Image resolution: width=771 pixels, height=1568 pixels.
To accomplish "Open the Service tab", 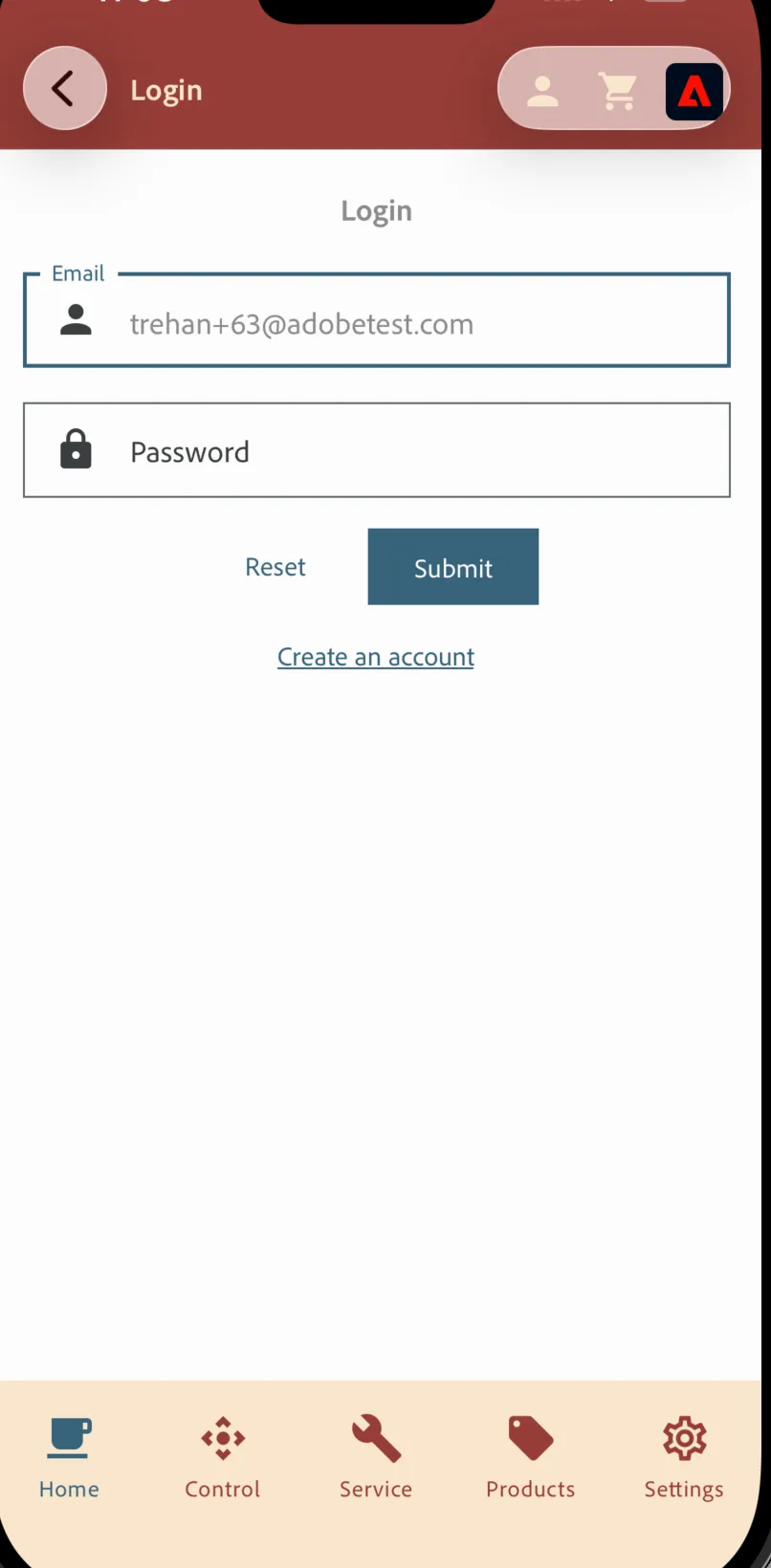I will pyautogui.click(x=376, y=1458).
